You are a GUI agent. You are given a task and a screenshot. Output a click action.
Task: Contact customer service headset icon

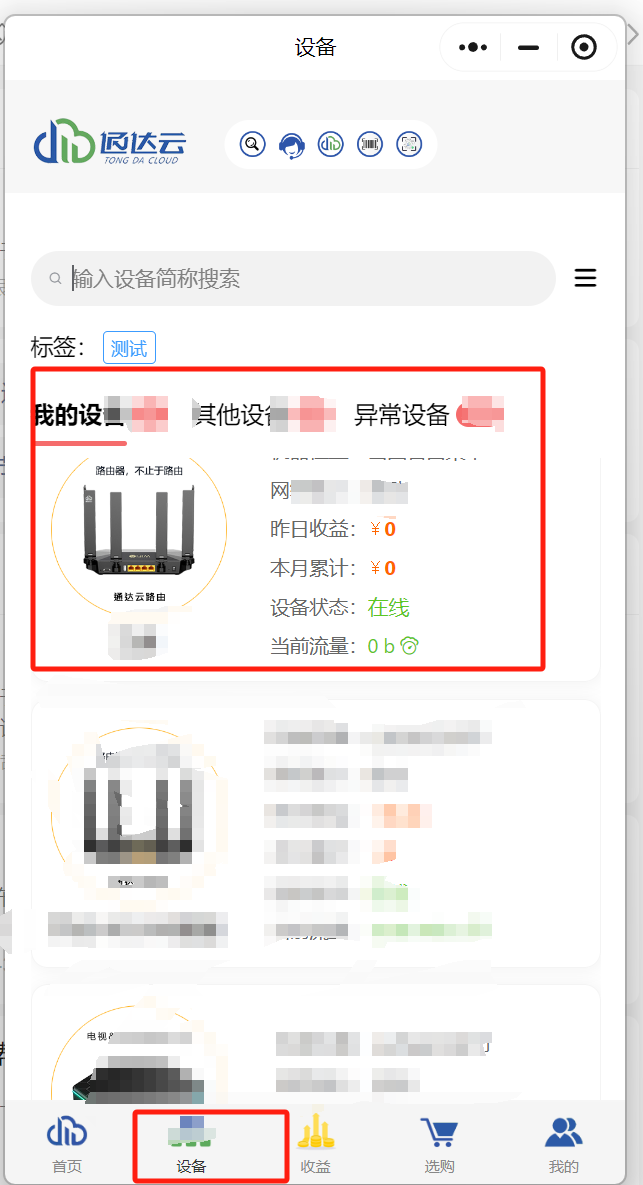pos(291,144)
